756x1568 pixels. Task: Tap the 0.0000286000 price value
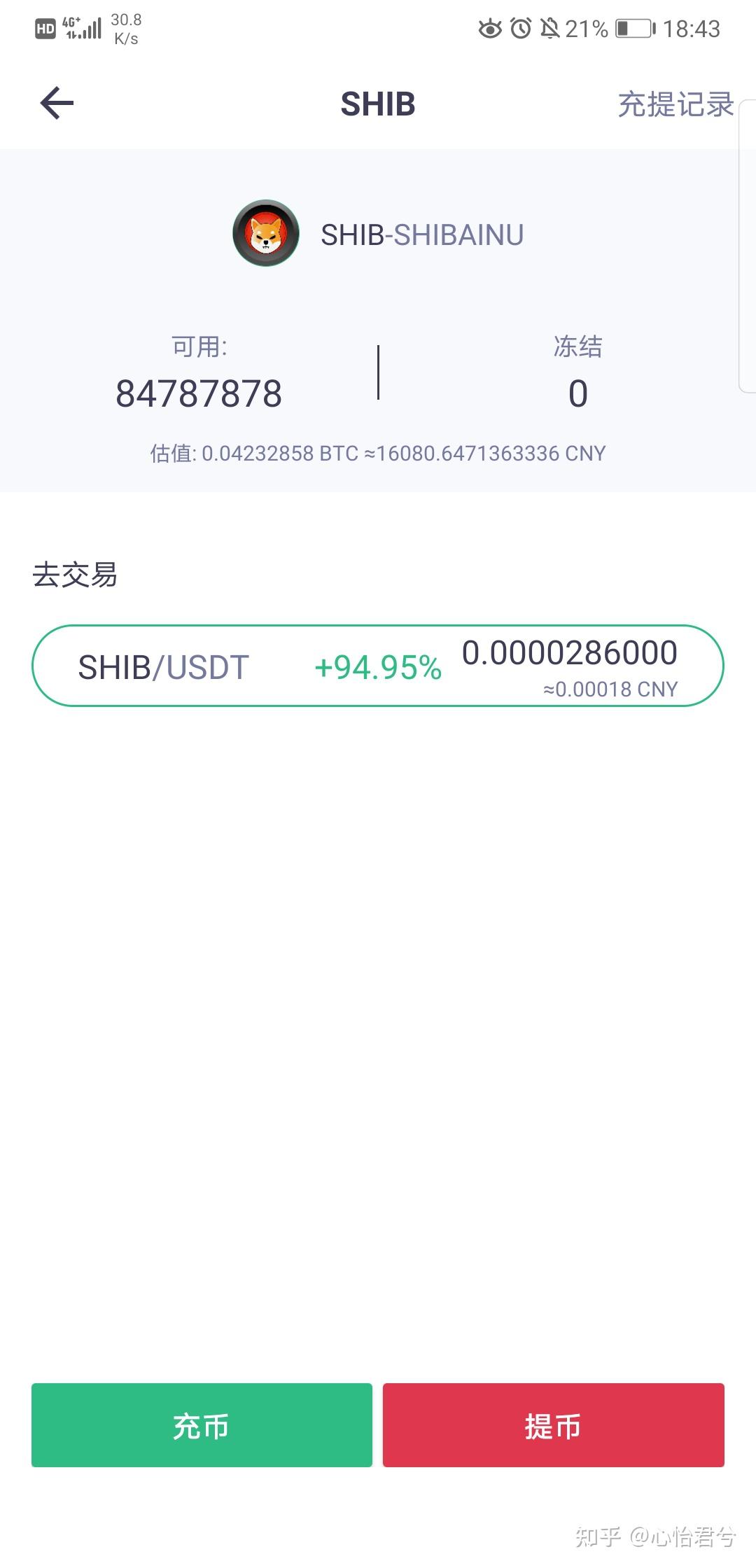568,653
